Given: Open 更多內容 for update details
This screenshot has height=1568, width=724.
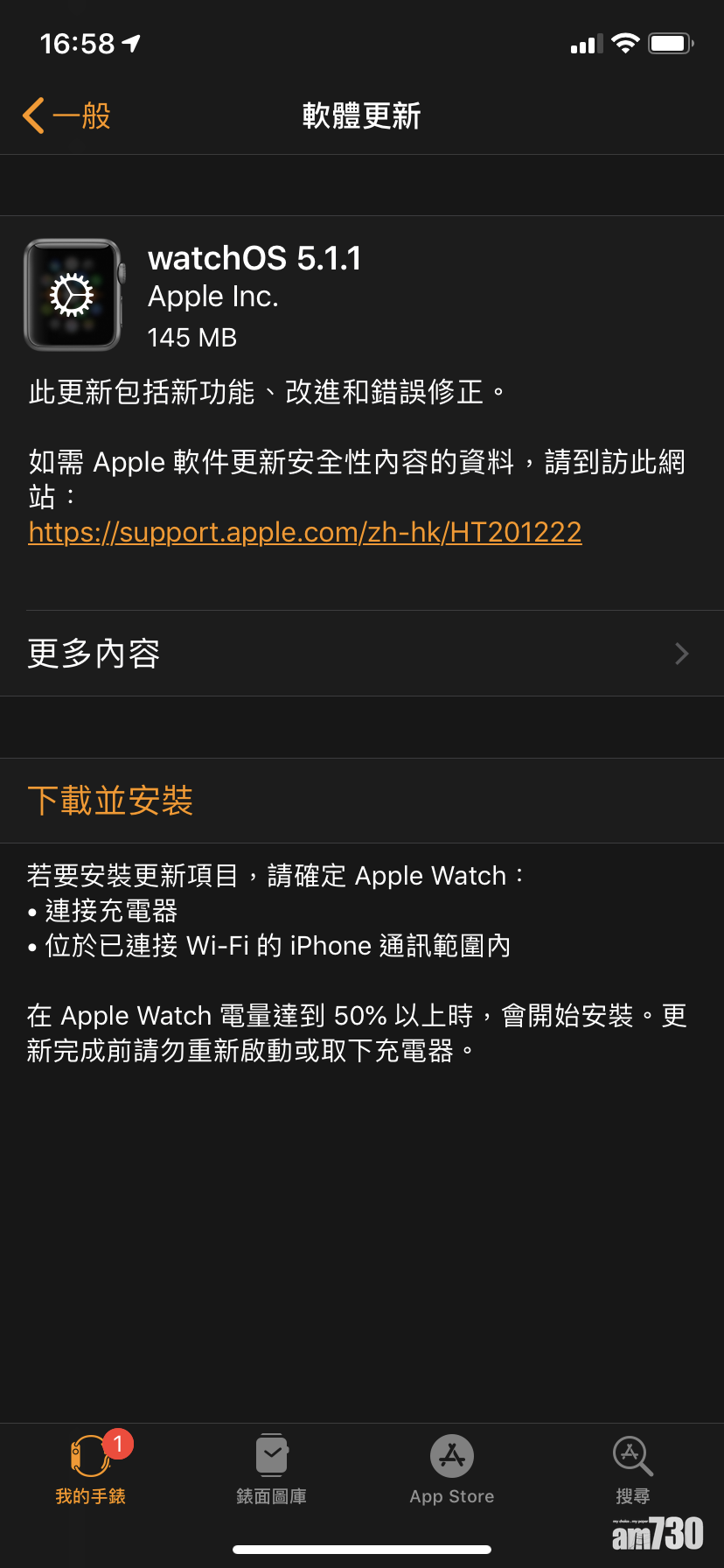Looking at the screenshot, I should pos(361,654).
